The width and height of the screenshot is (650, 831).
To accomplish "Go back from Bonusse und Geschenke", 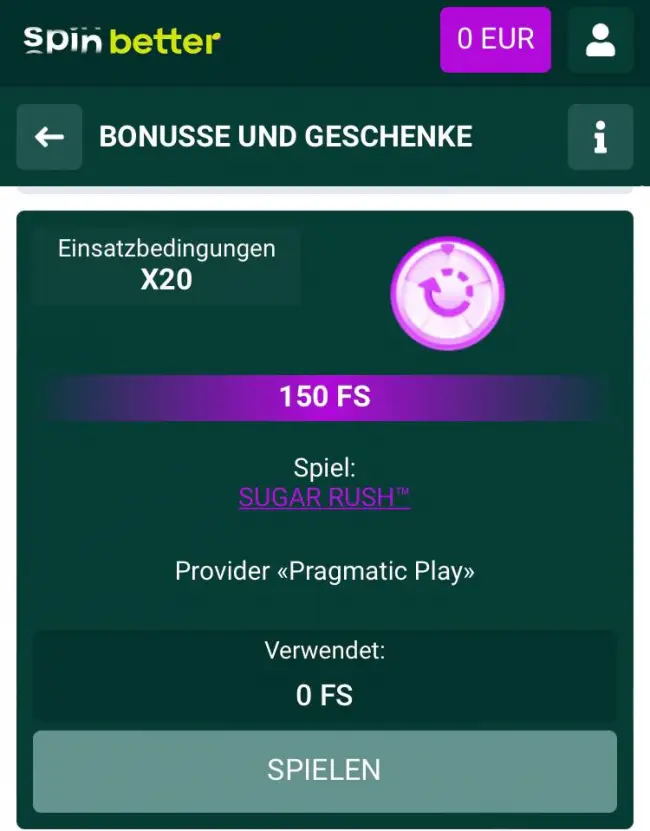I will pyautogui.click(x=49, y=137).
